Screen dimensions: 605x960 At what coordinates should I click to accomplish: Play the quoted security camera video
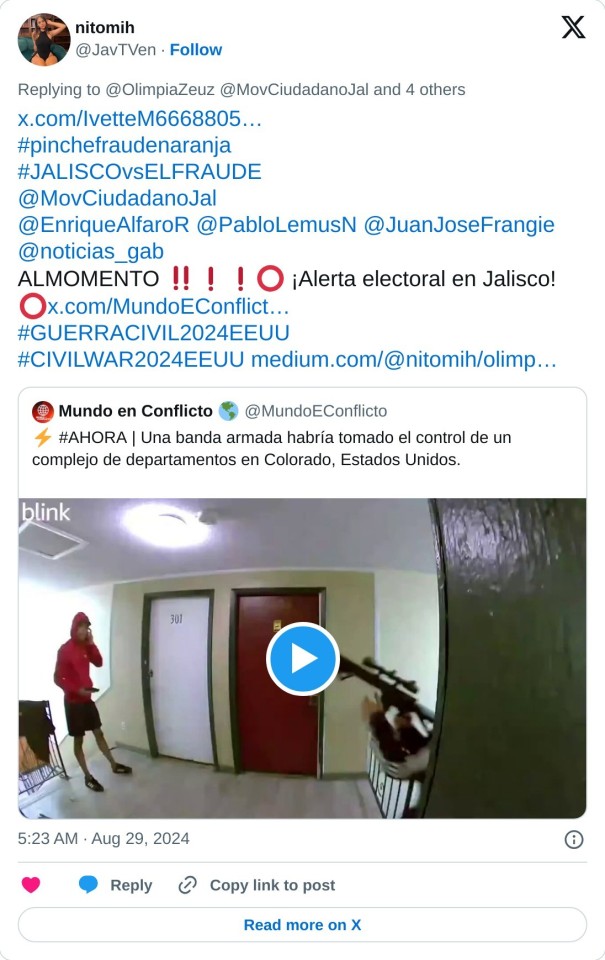302,658
